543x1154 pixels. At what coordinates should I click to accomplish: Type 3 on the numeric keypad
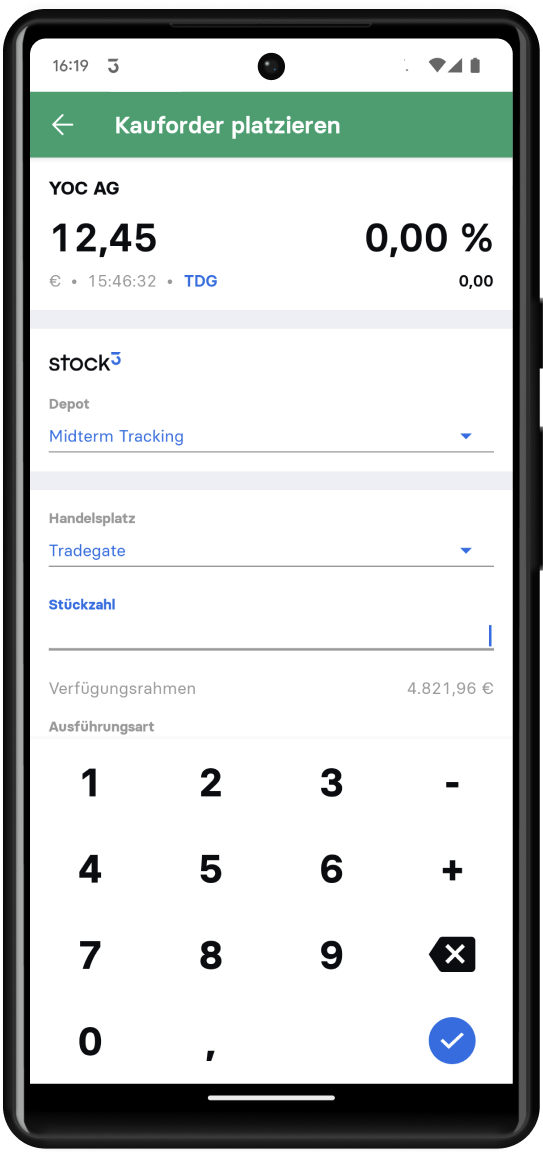tap(331, 783)
